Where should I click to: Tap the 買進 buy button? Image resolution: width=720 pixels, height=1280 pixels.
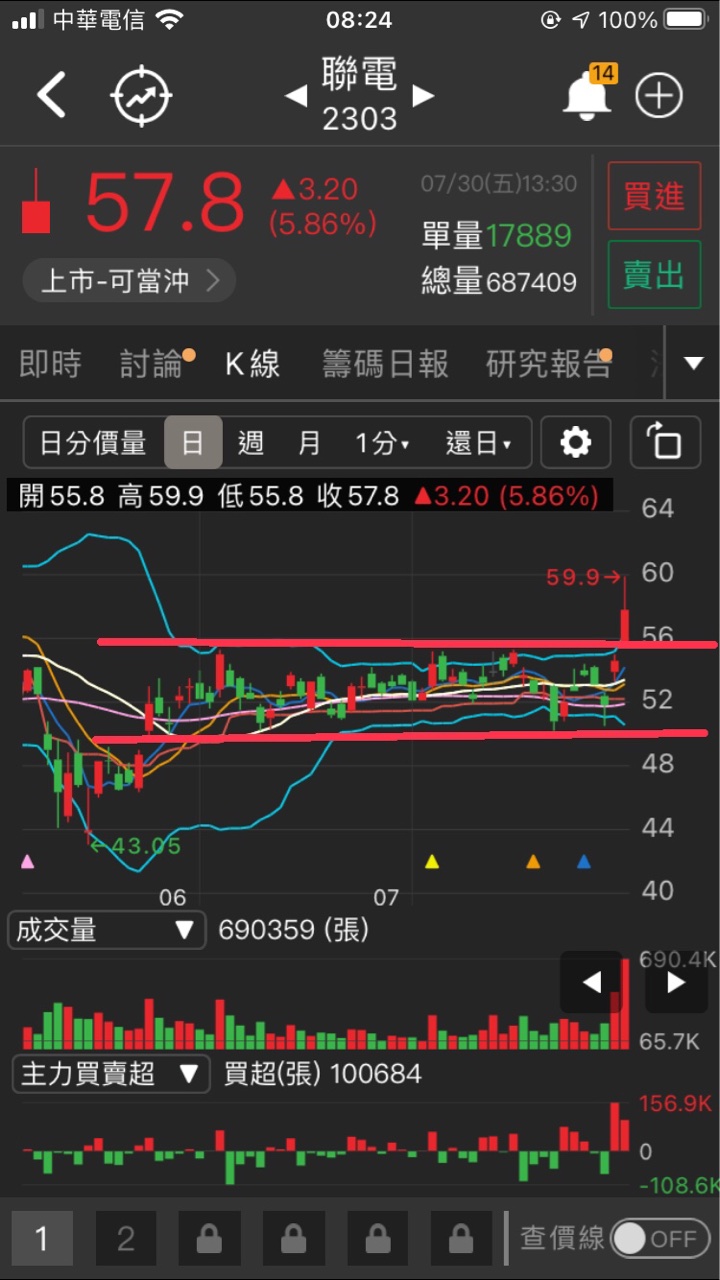click(x=654, y=196)
